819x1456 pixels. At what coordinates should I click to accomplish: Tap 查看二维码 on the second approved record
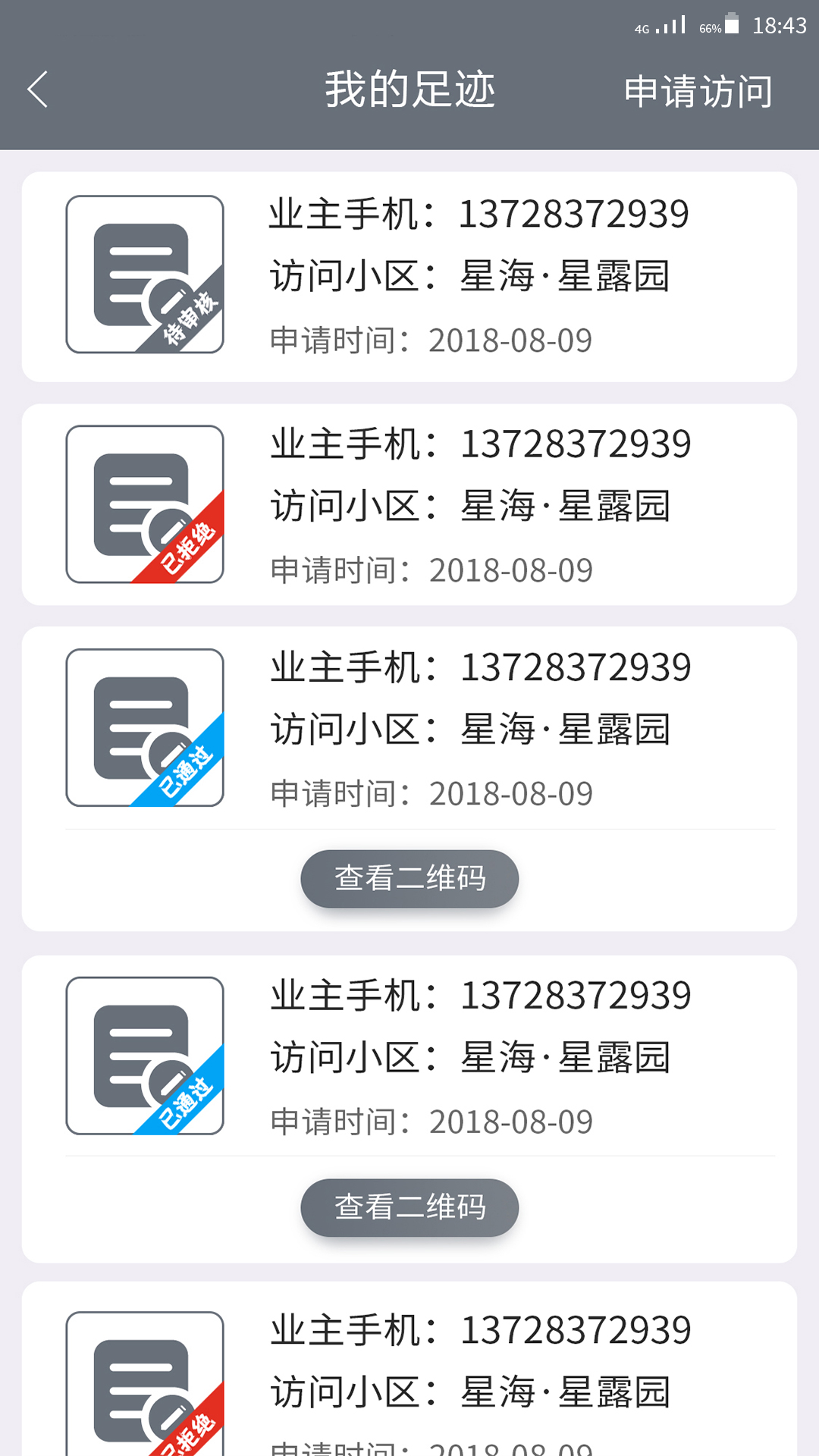tap(409, 1208)
